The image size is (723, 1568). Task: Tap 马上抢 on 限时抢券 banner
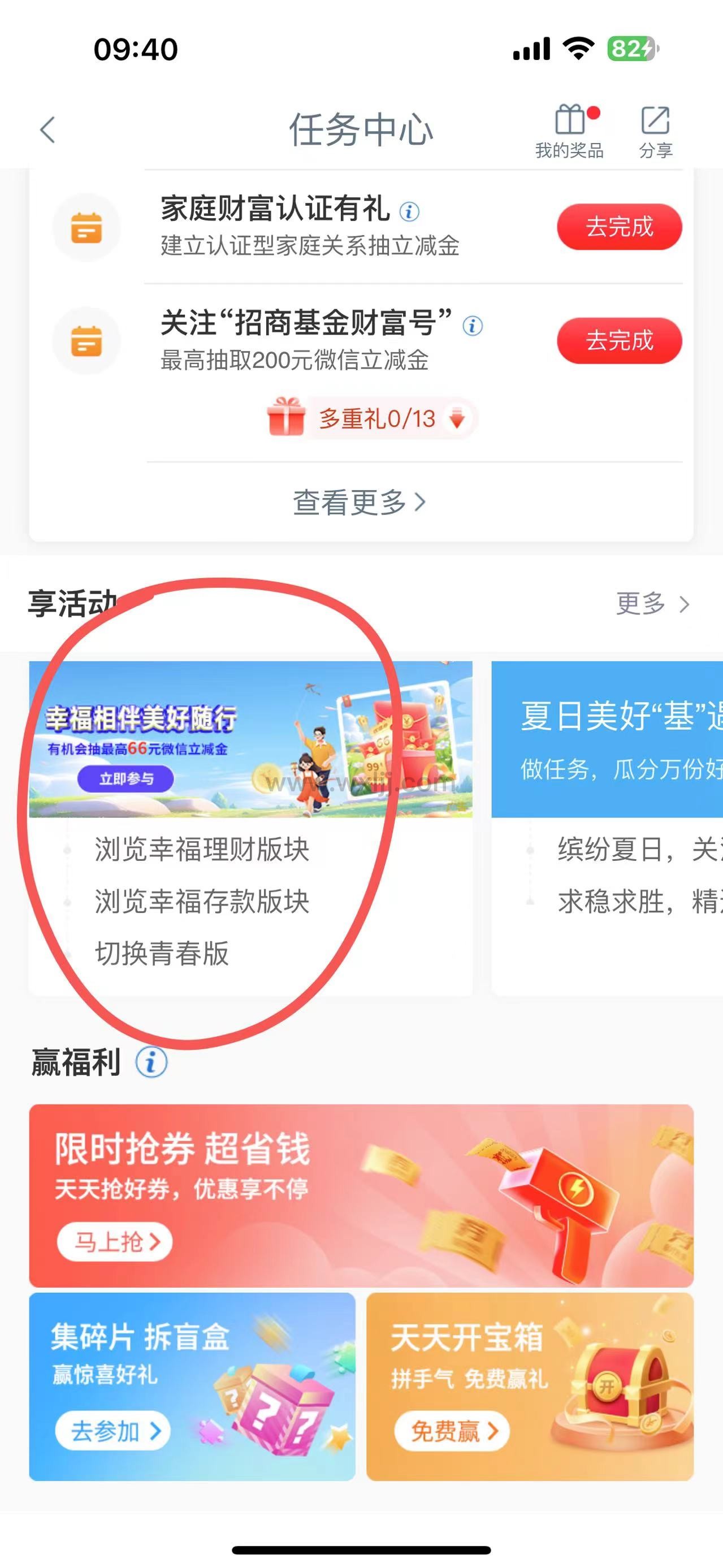[x=114, y=1242]
